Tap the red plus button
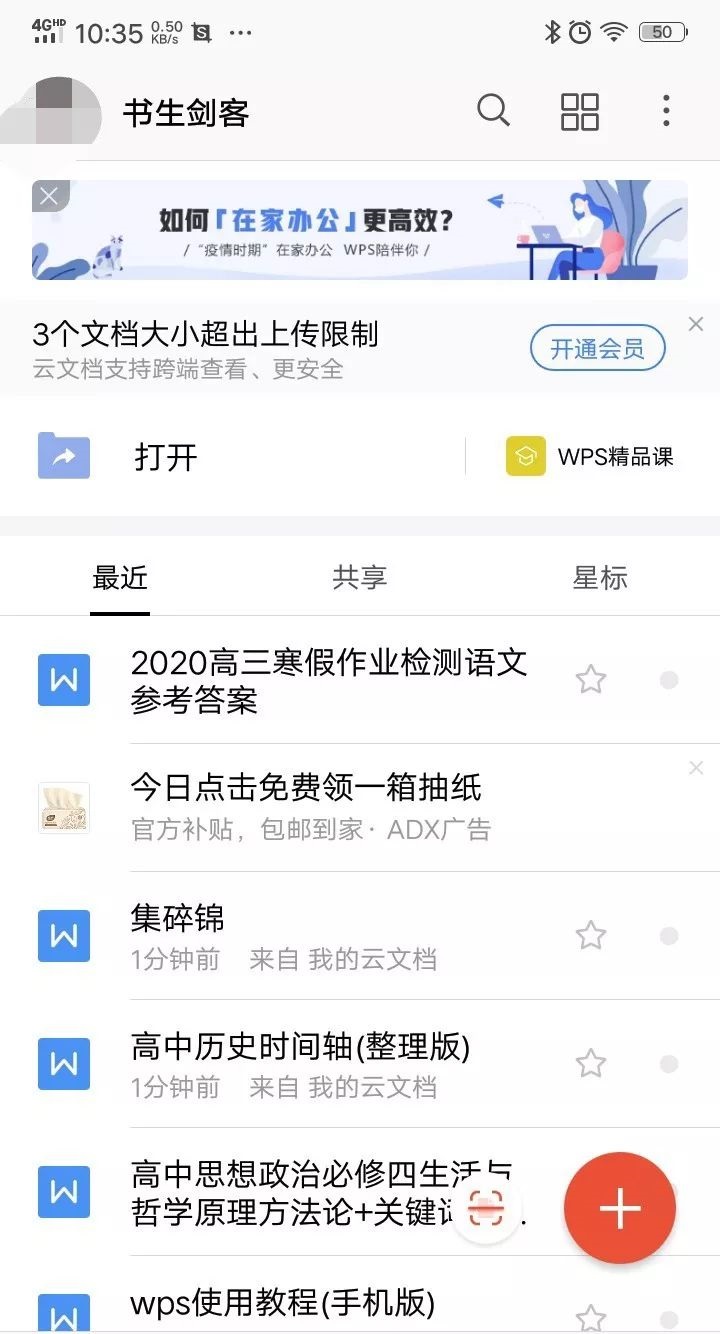Image resolution: width=720 pixels, height=1334 pixels. point(620,1208)
